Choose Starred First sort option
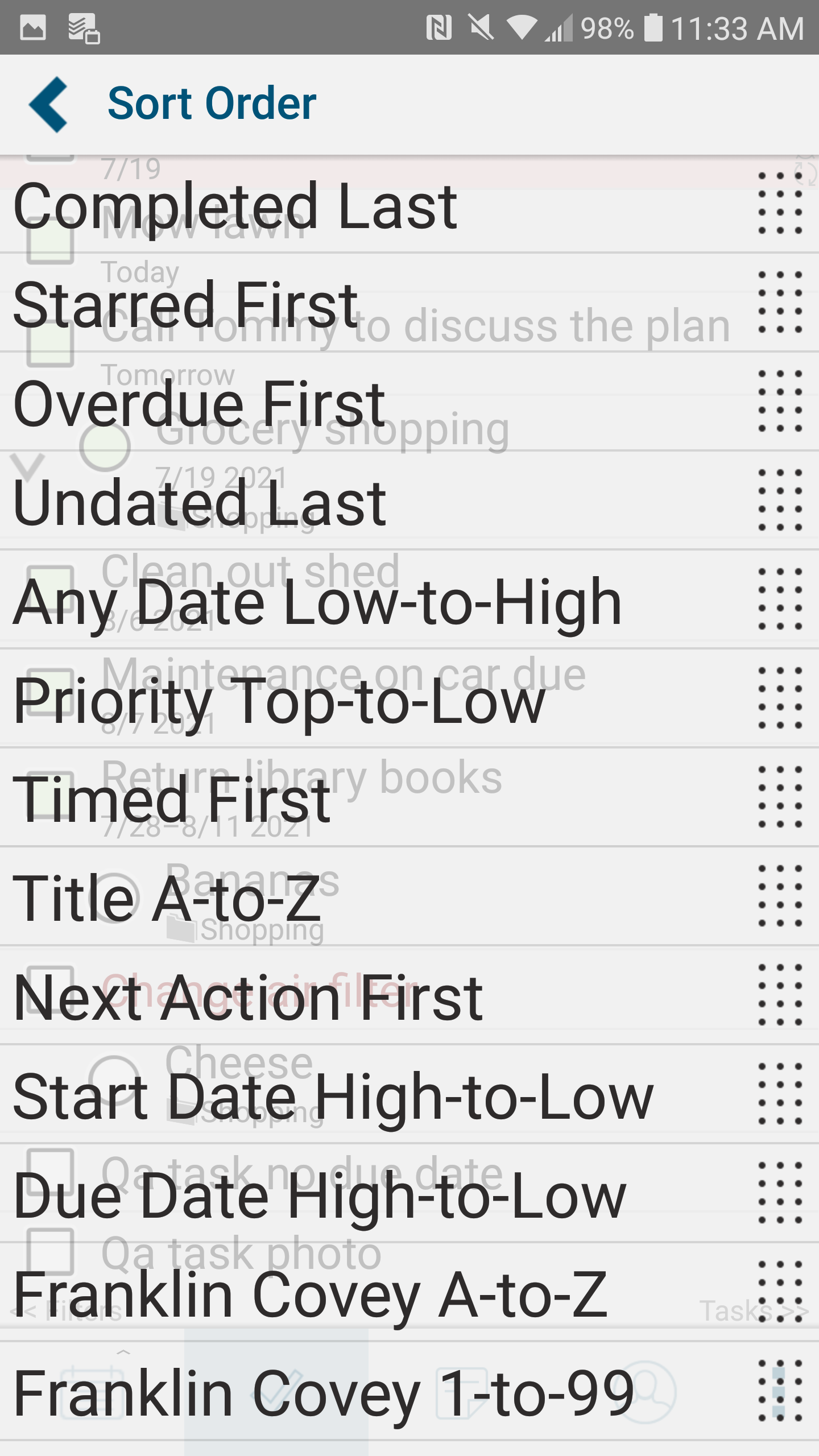The image size is (819, 1456). [185, 304]
